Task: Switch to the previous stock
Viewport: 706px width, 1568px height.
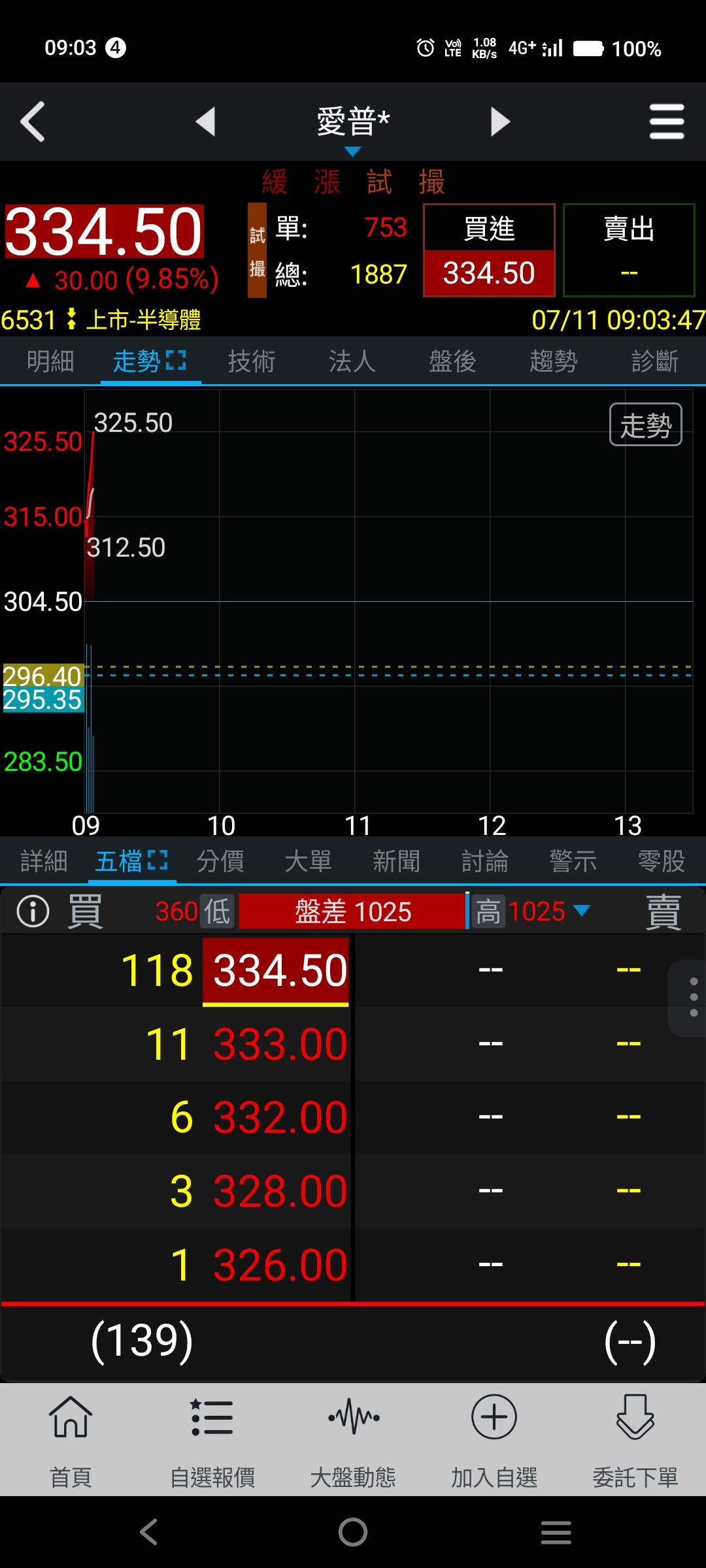Action: (x=206, y=122)
